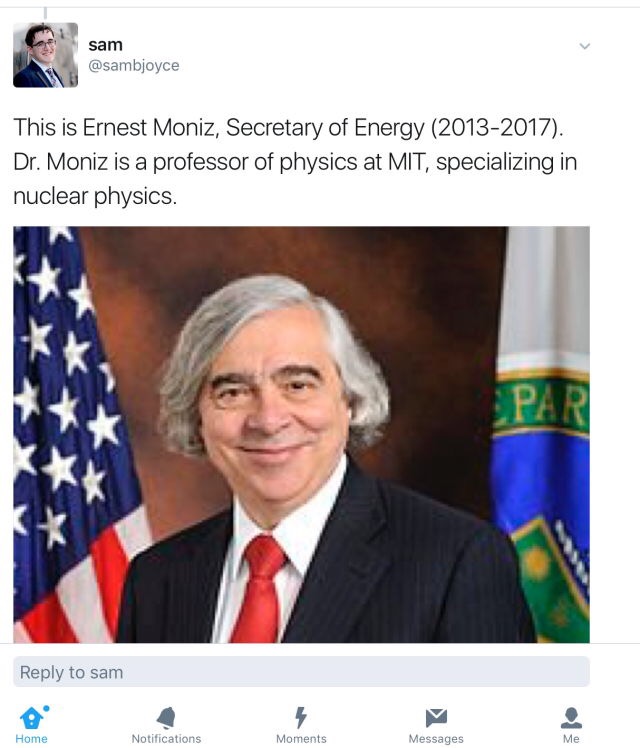This screenshot has height=748, width=640.
Task: Expand the tweet options chevron
Action: pyautogui.click(x=585, y=46)
